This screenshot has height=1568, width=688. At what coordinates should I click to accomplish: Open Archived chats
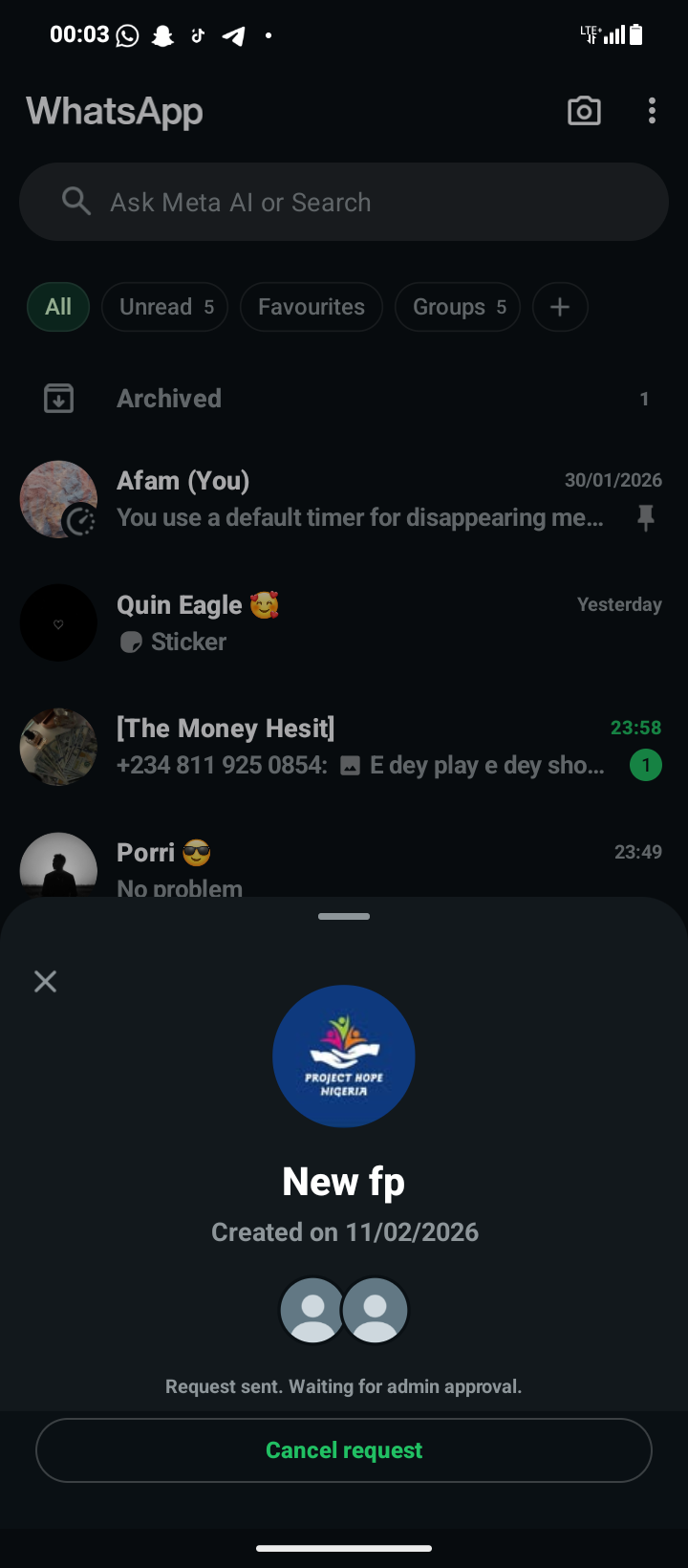(344, 399)
